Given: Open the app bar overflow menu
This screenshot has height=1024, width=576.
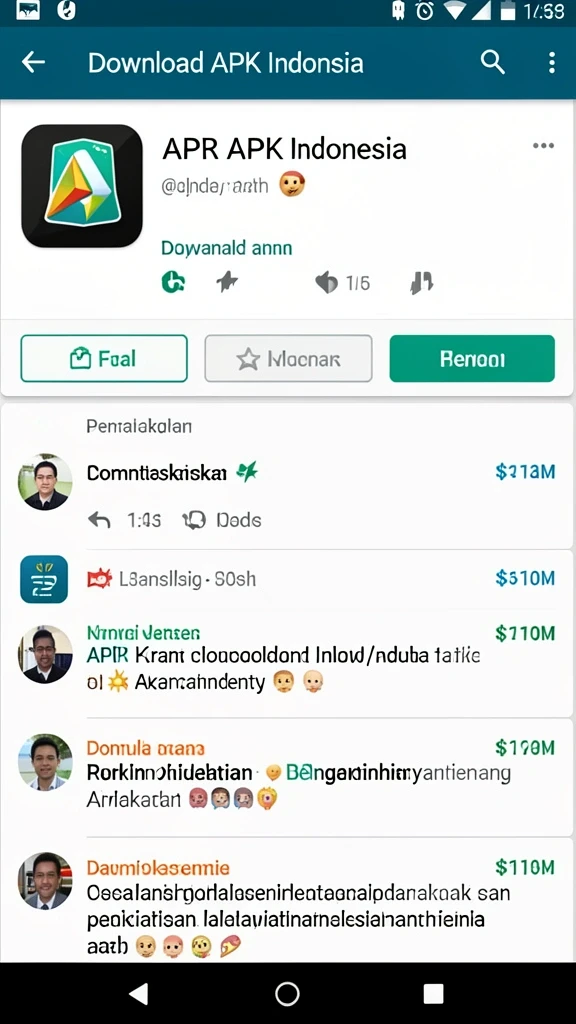Looking at the screenshot, I should pyautogui.click(x=552, y=63).
